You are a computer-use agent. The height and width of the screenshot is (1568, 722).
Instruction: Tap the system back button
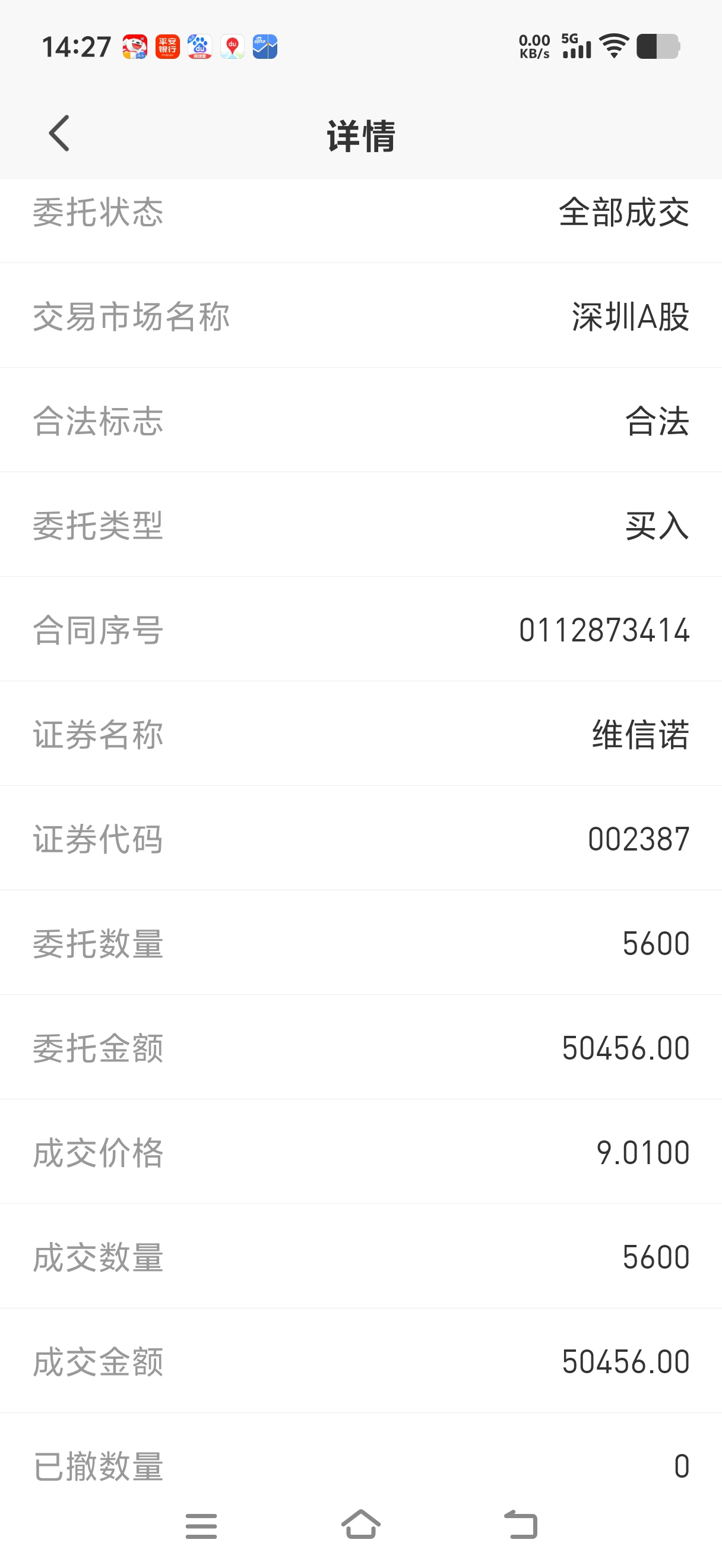tap(521, 1525)
